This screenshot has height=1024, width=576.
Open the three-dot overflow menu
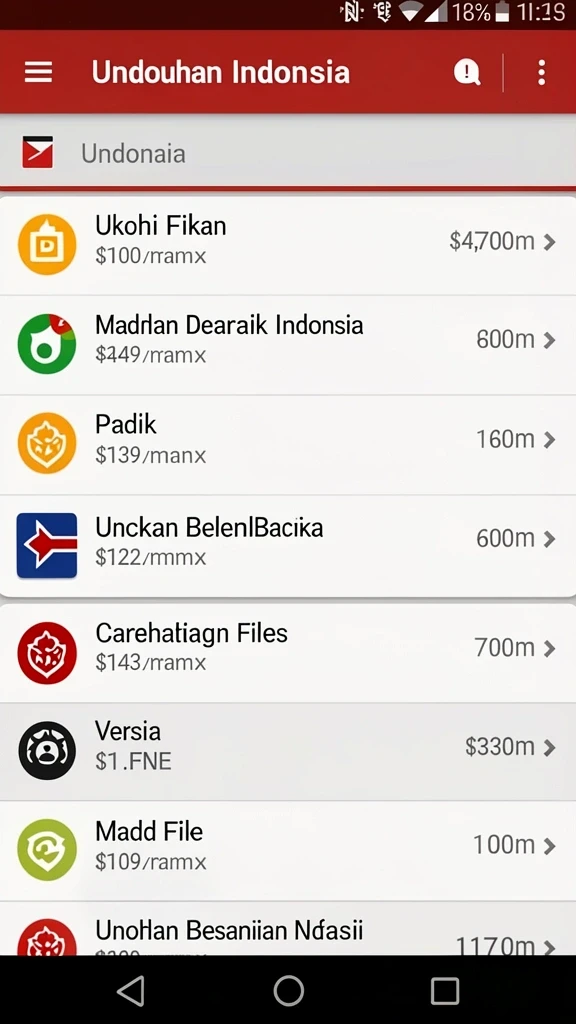(541, 72)
